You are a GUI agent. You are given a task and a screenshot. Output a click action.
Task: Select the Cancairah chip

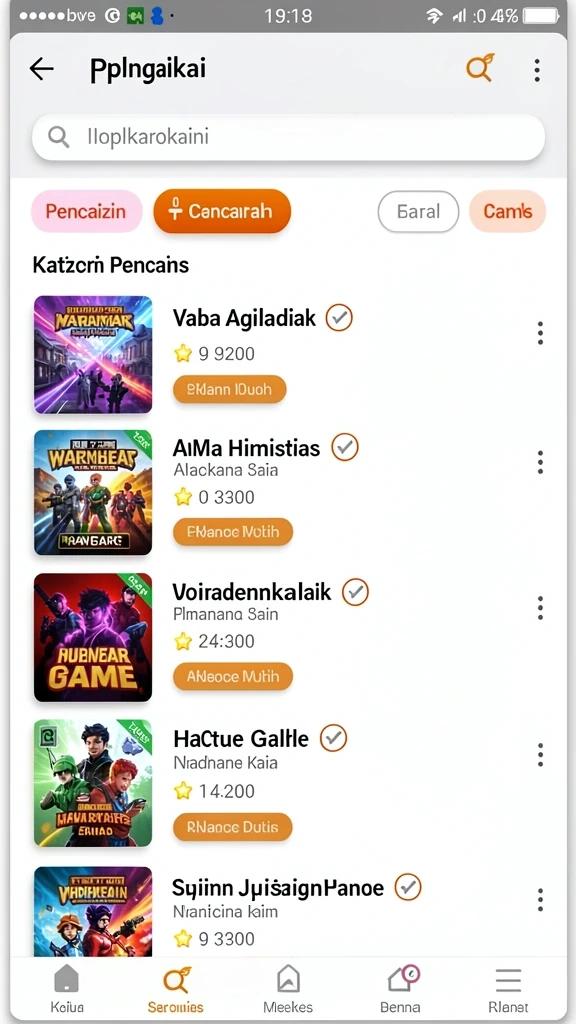[x=222, y=212]
